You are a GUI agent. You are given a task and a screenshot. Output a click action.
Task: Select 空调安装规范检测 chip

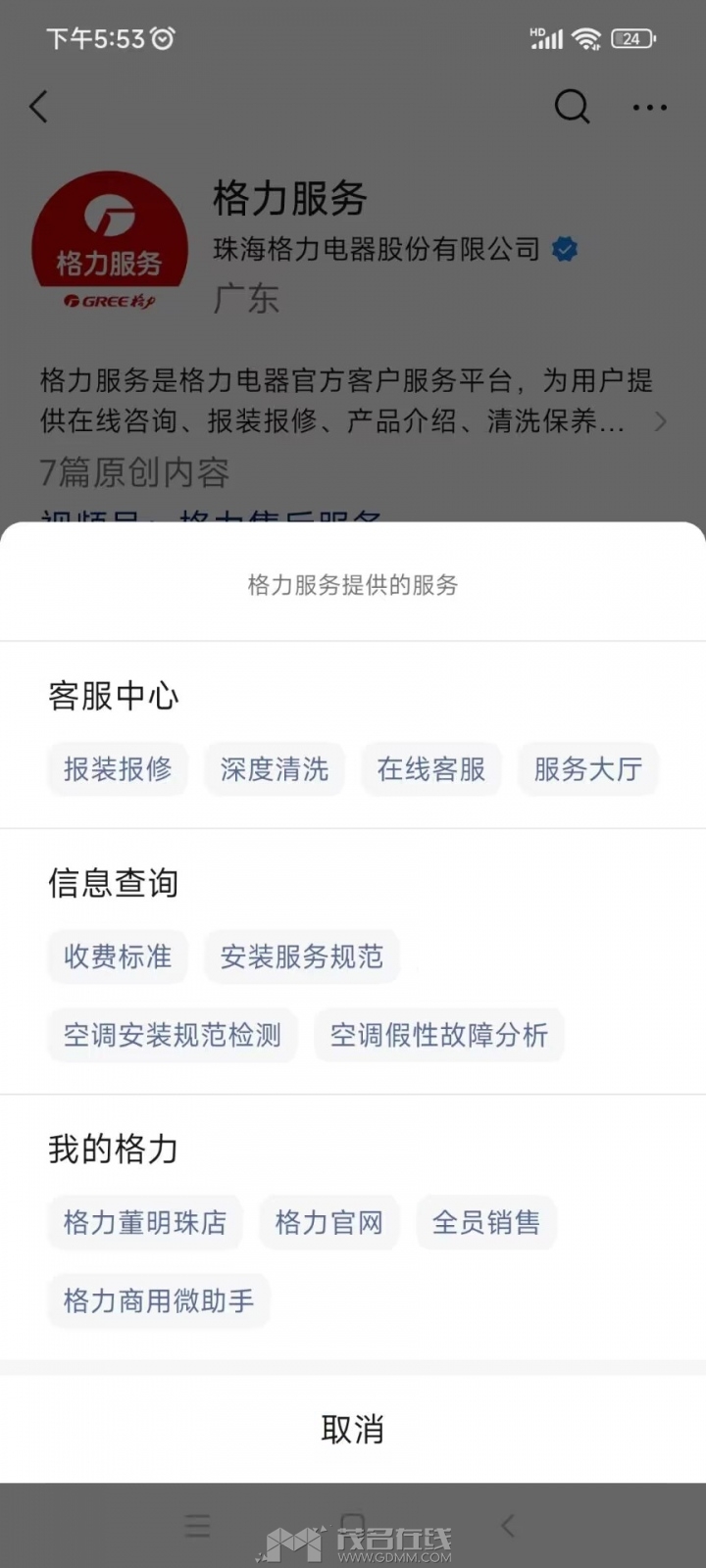coord(173,1035)
